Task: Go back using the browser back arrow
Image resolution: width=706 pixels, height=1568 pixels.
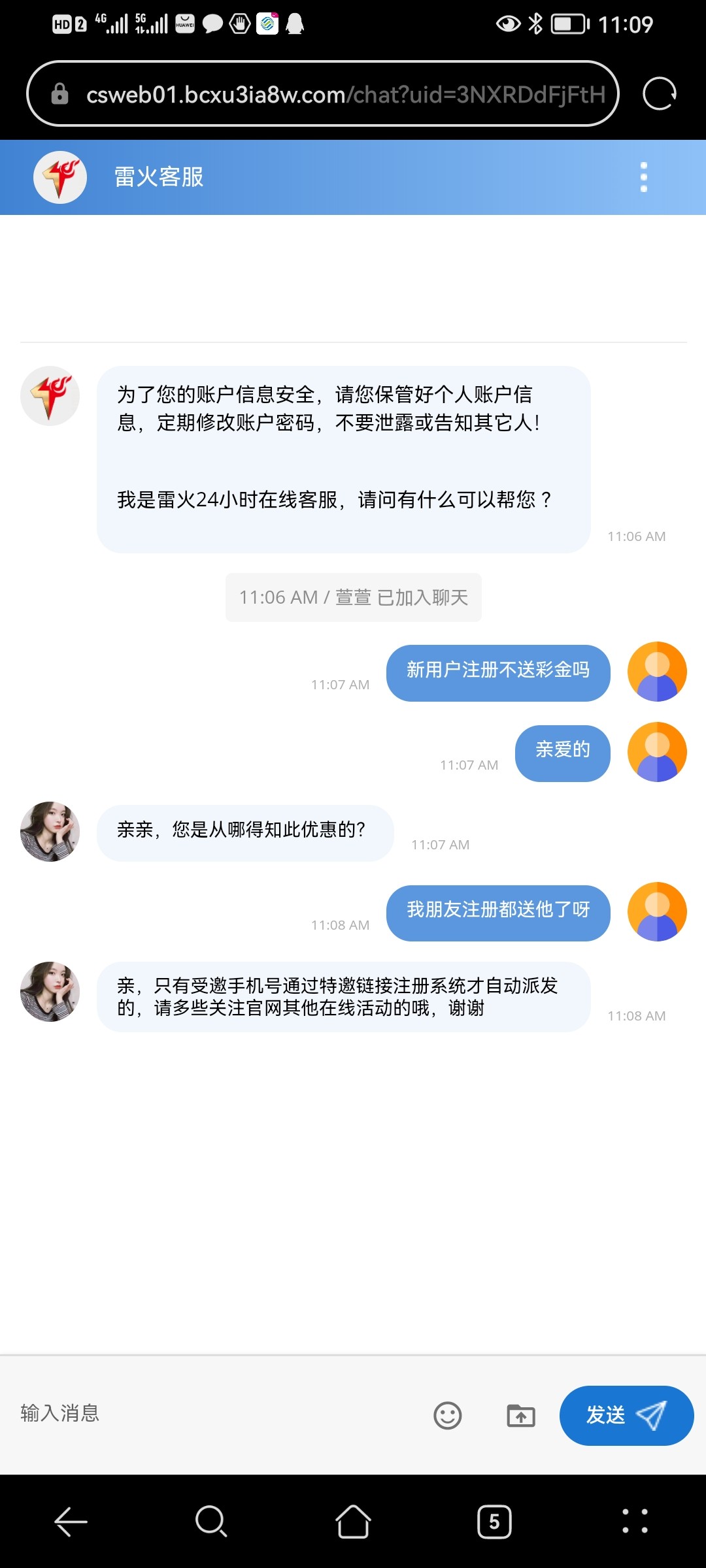Action: coord(71,1522)
